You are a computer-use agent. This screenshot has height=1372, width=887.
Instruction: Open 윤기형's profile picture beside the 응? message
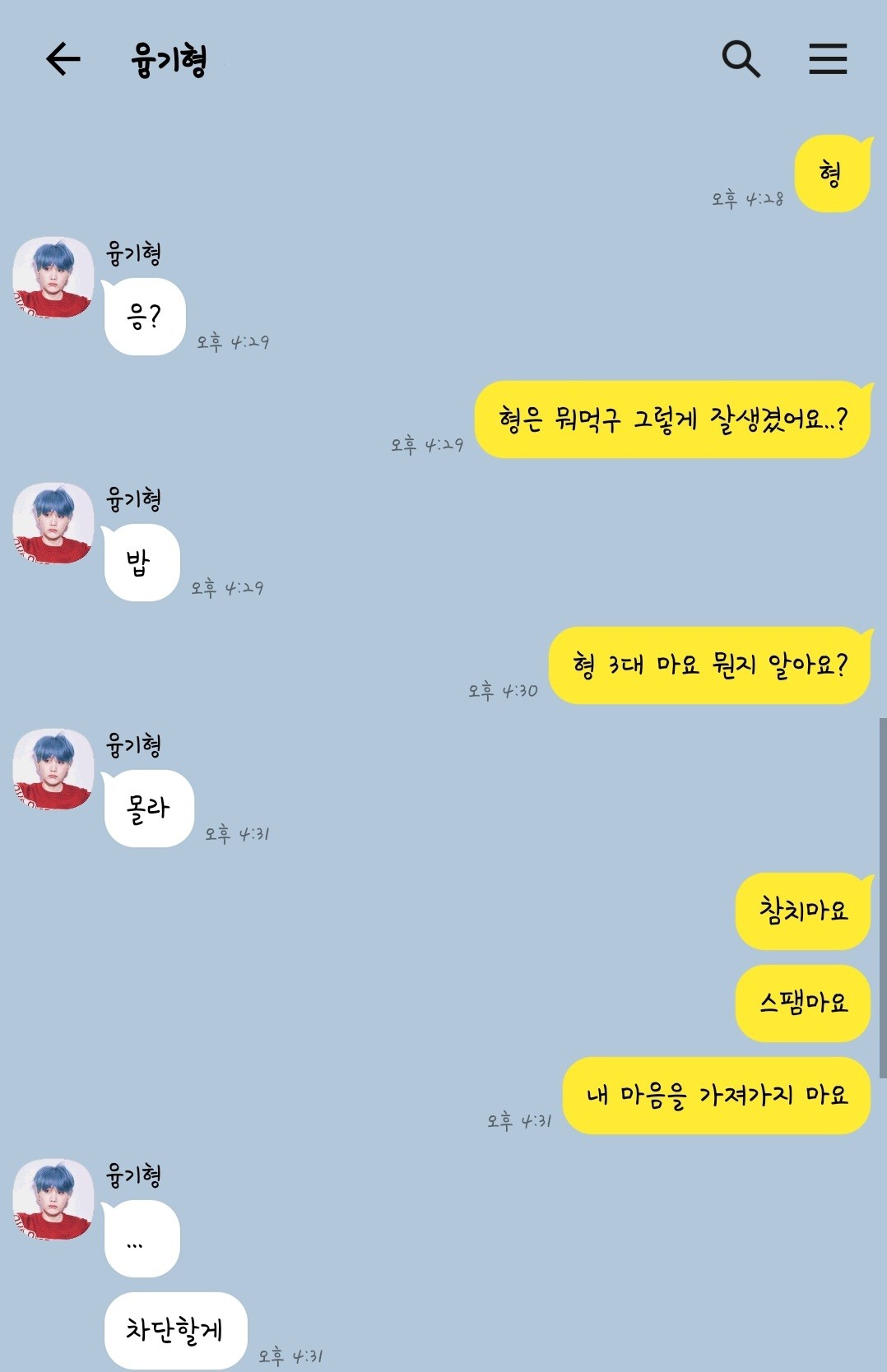coord(53,278)
